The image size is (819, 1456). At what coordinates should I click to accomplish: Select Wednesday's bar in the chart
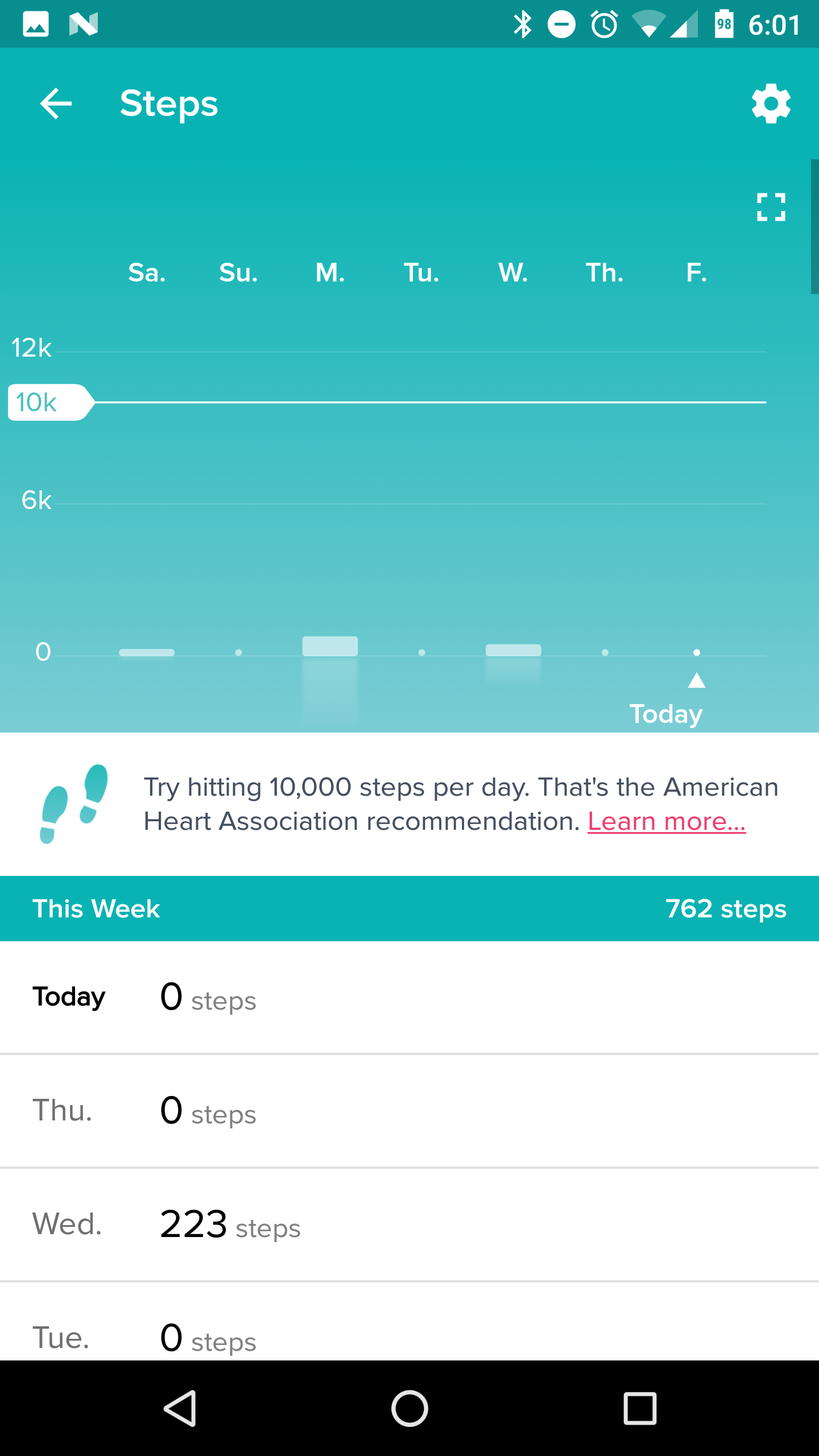tap(513, 650)
